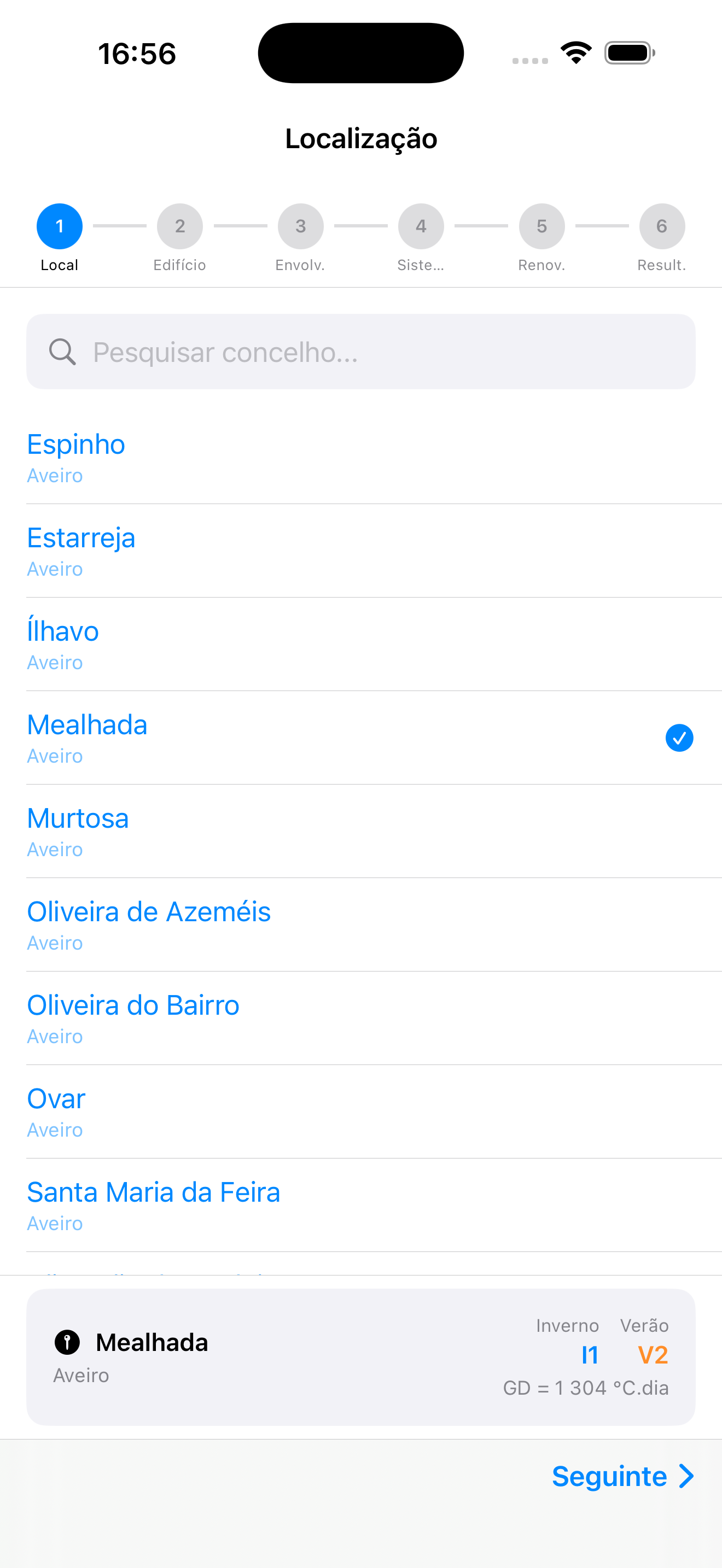
Task: Open step 3 Envolv.
Action: [x=300, y=226]
